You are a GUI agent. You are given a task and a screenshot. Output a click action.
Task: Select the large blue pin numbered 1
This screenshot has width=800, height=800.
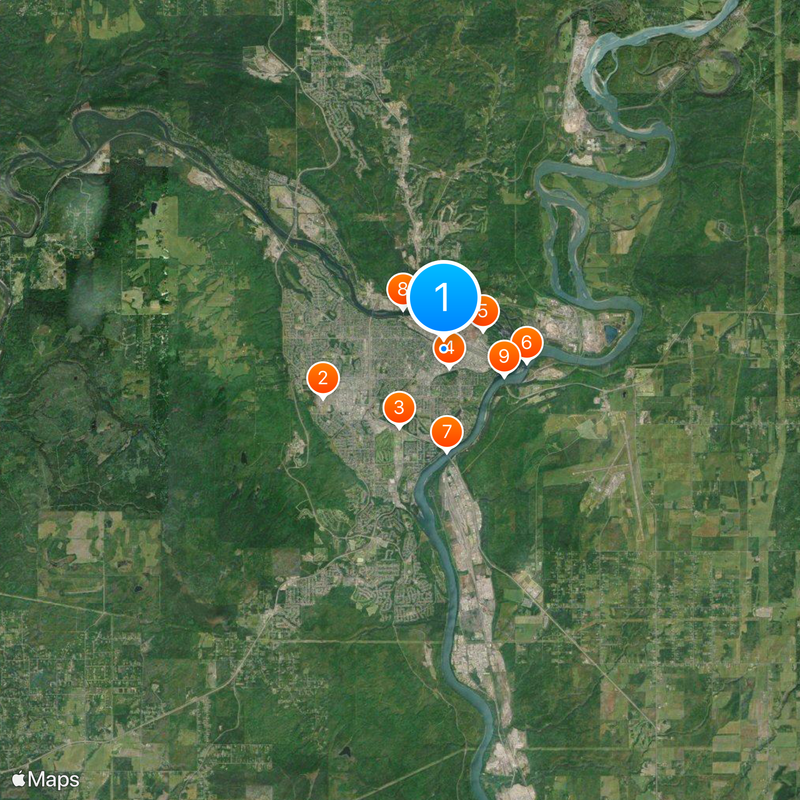(x=444, y=297)
